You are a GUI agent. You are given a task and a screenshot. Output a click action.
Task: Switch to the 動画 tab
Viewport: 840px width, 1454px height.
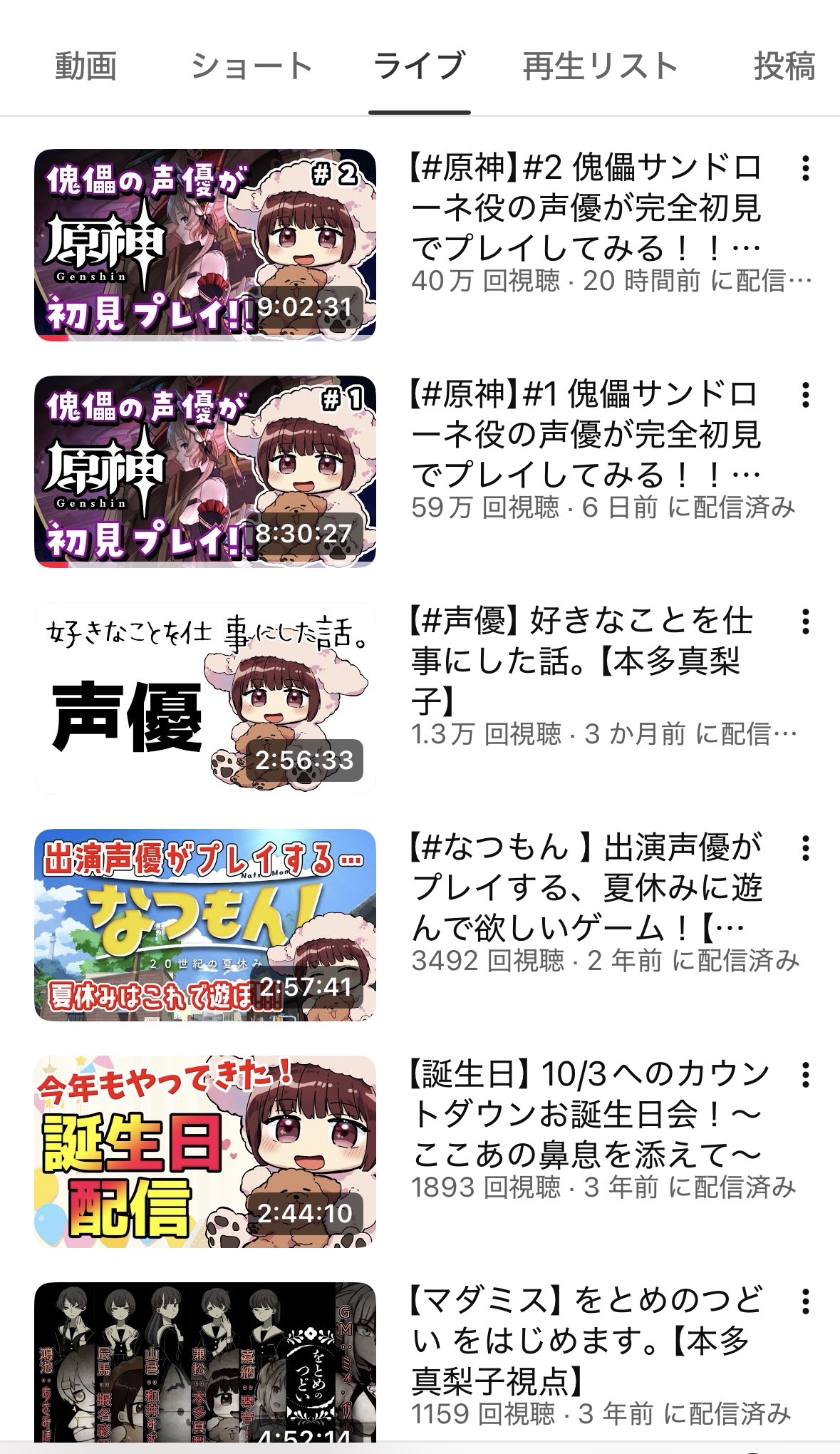[x=85, y=66]
